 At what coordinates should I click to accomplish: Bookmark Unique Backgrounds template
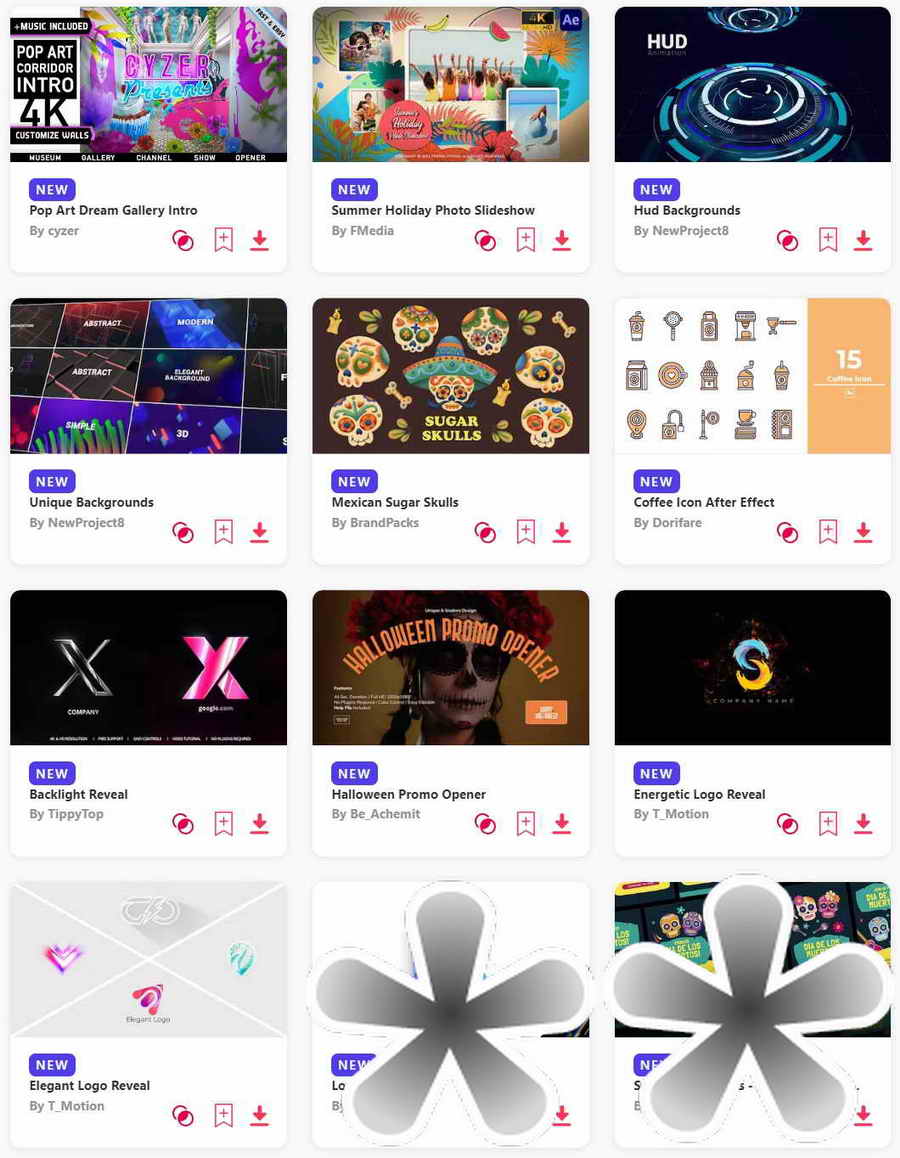(x=223, y=532)
